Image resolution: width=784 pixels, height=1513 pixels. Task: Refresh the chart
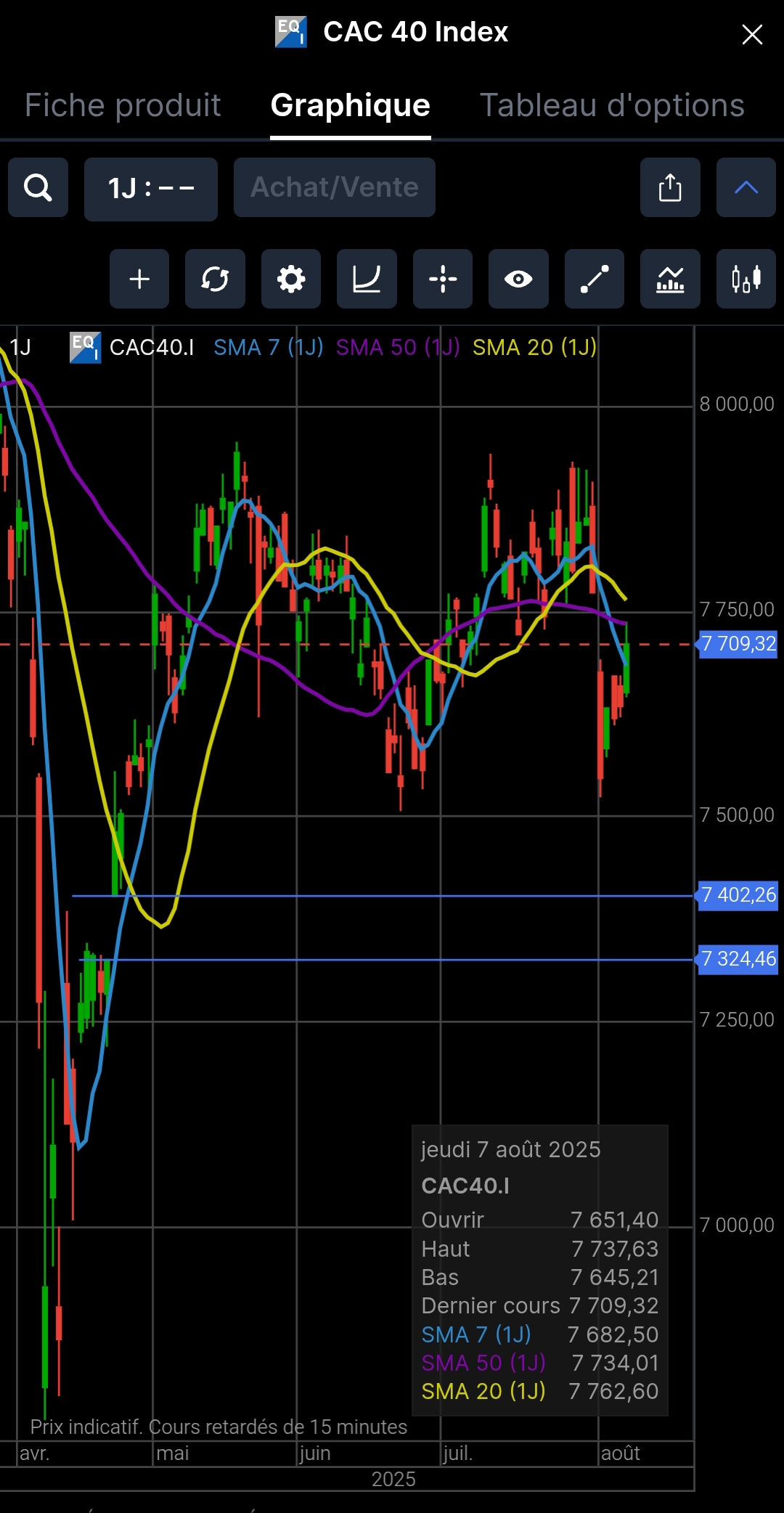(x=215, y=280)
